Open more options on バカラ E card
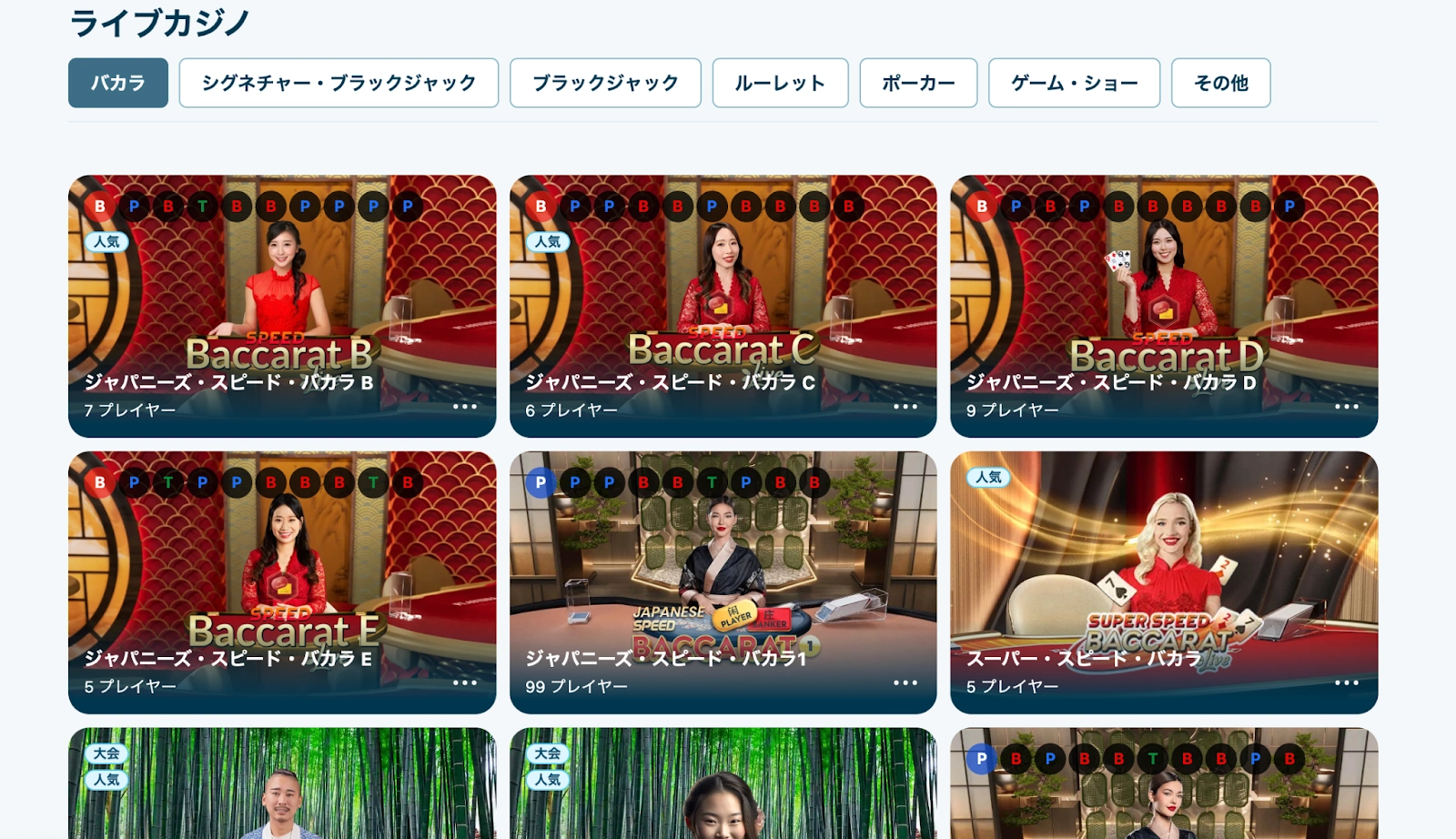This screenshot has height=839, width=1456. (x=465, y=682)
